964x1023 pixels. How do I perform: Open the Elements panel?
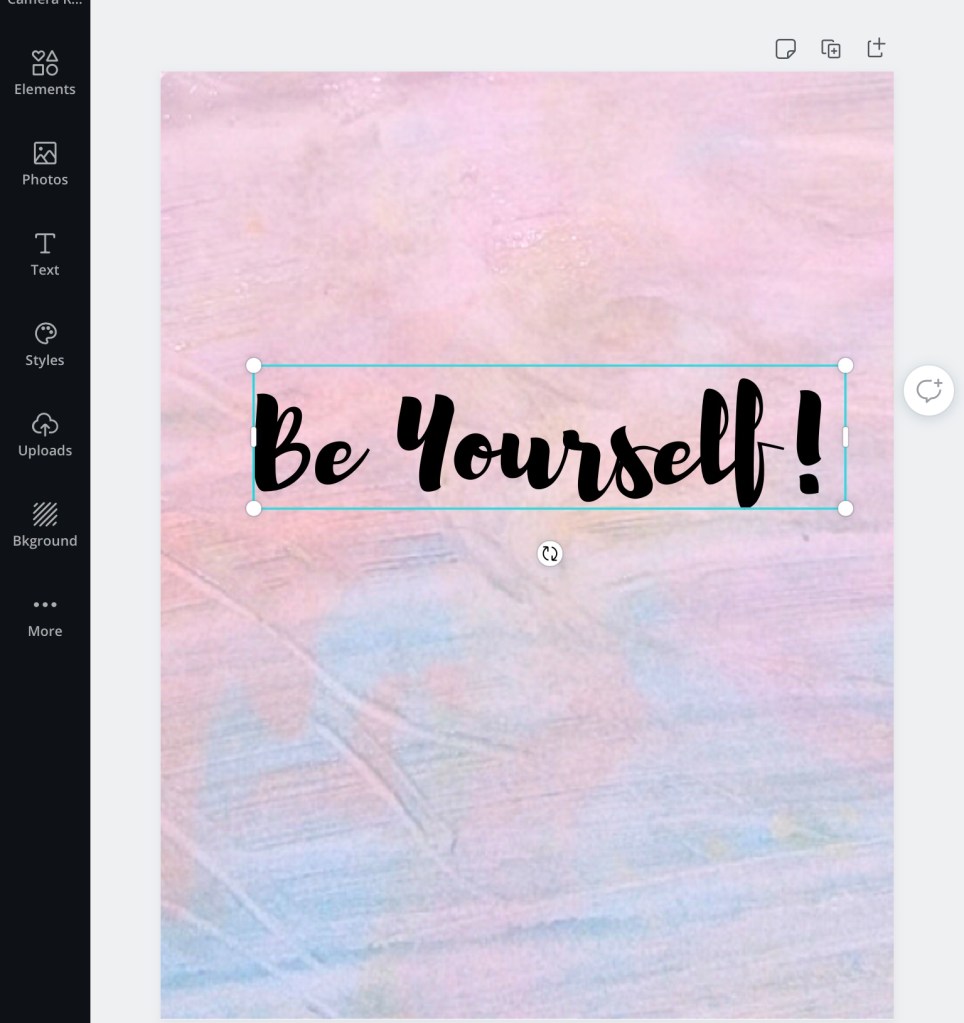coord(45,73)
